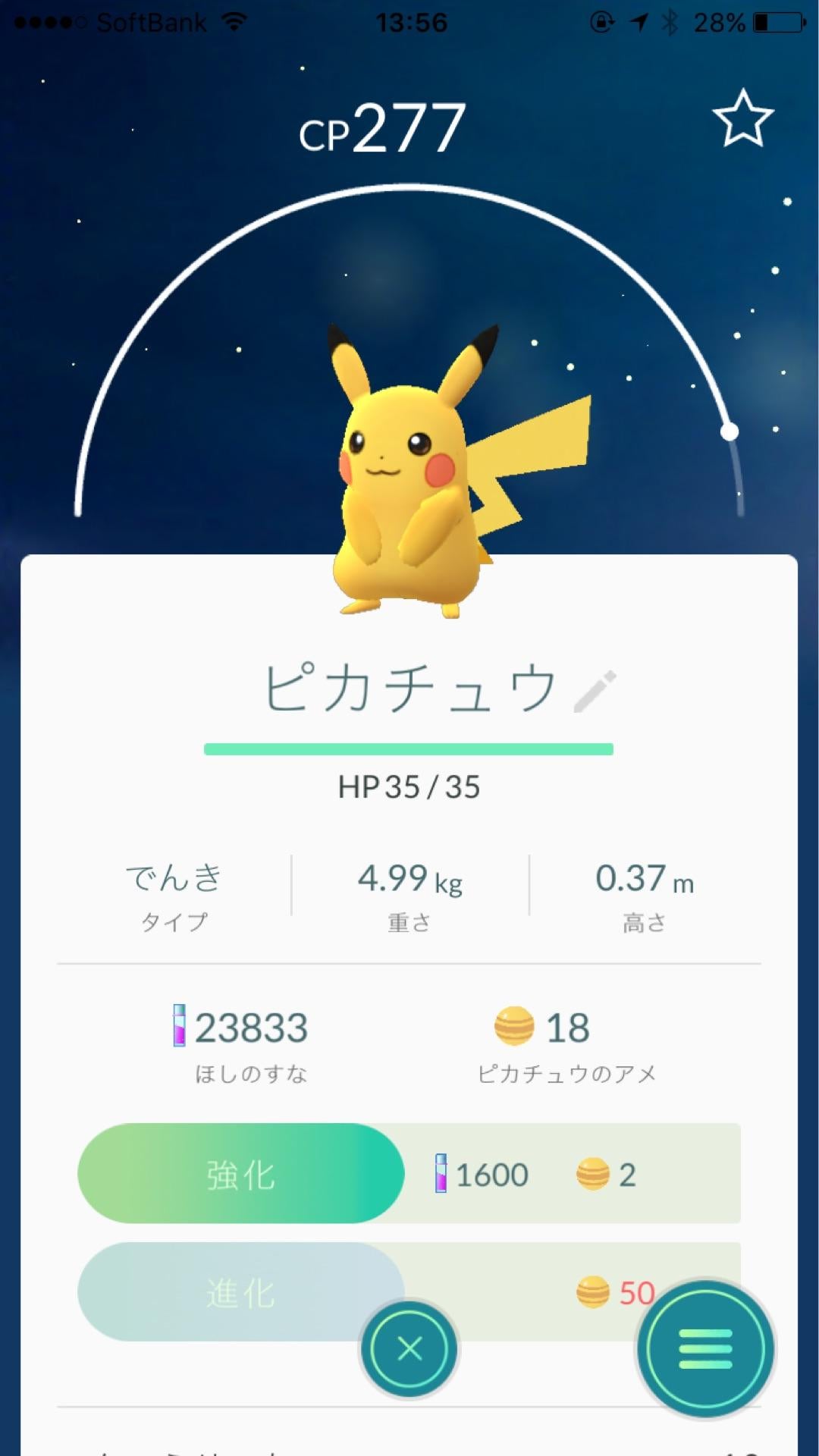Image resolution: width=819 pixels, height=1456 pixels.
Task: Tap ほしのすな stardust count 23833
Action: pos(250,1029)
